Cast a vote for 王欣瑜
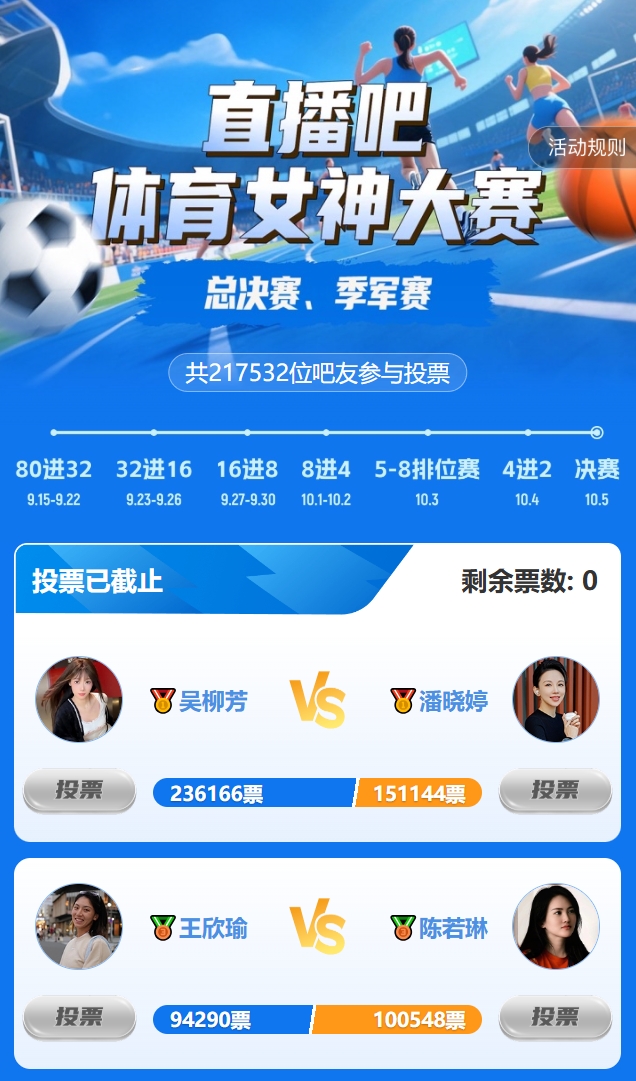 coord(79,1017)
